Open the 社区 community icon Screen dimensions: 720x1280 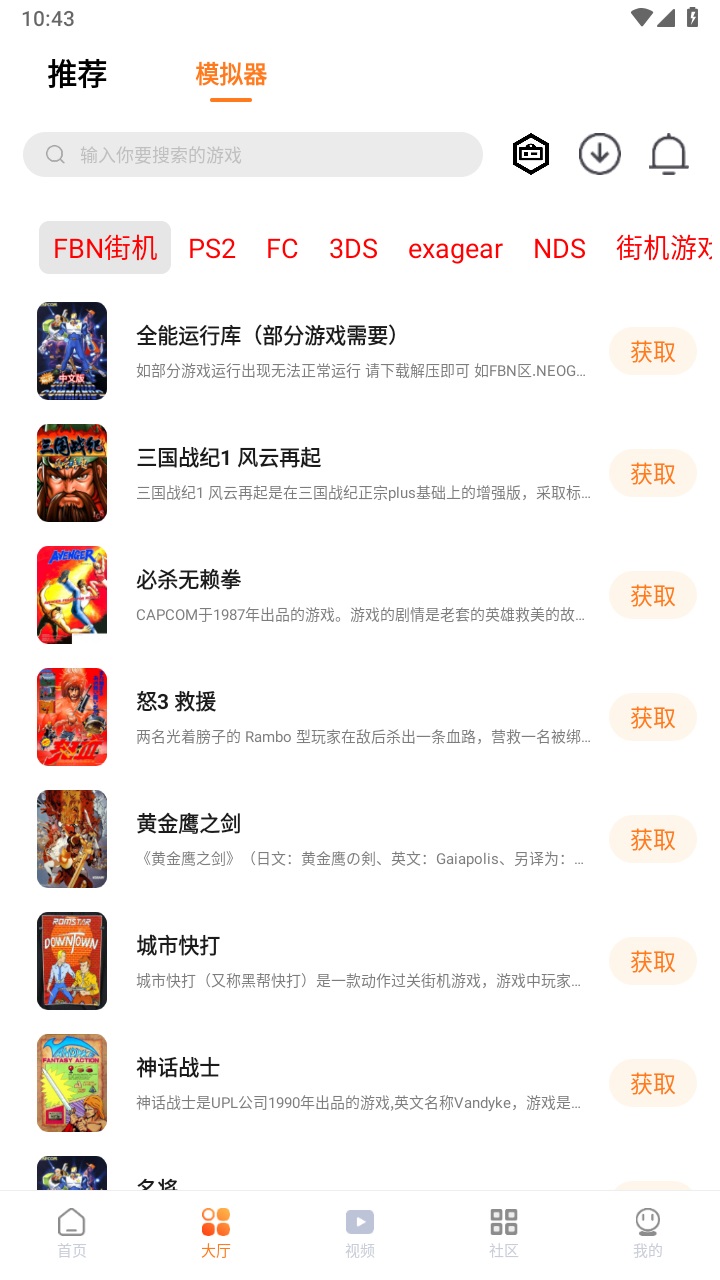503,1230
